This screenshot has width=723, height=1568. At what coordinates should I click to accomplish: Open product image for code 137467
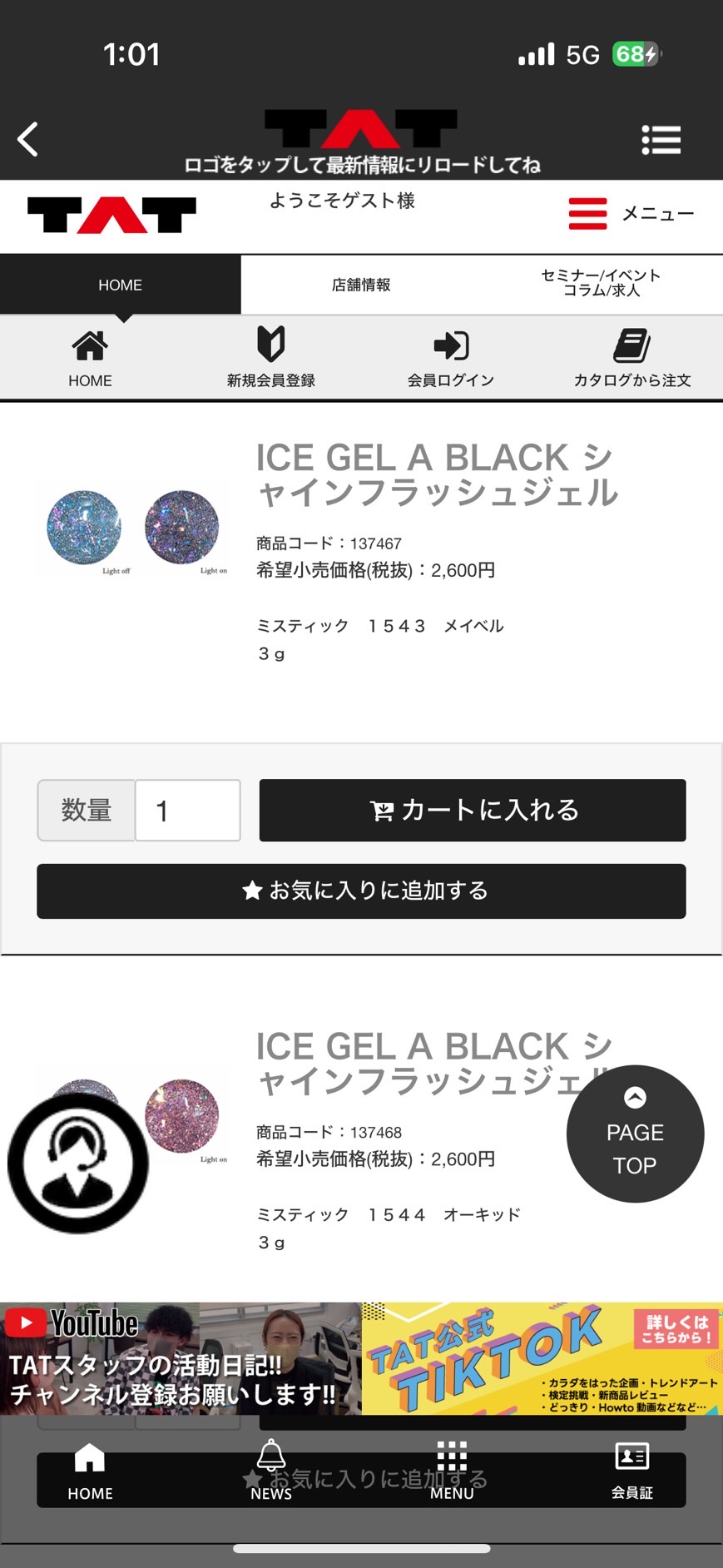tap(133, 528)
